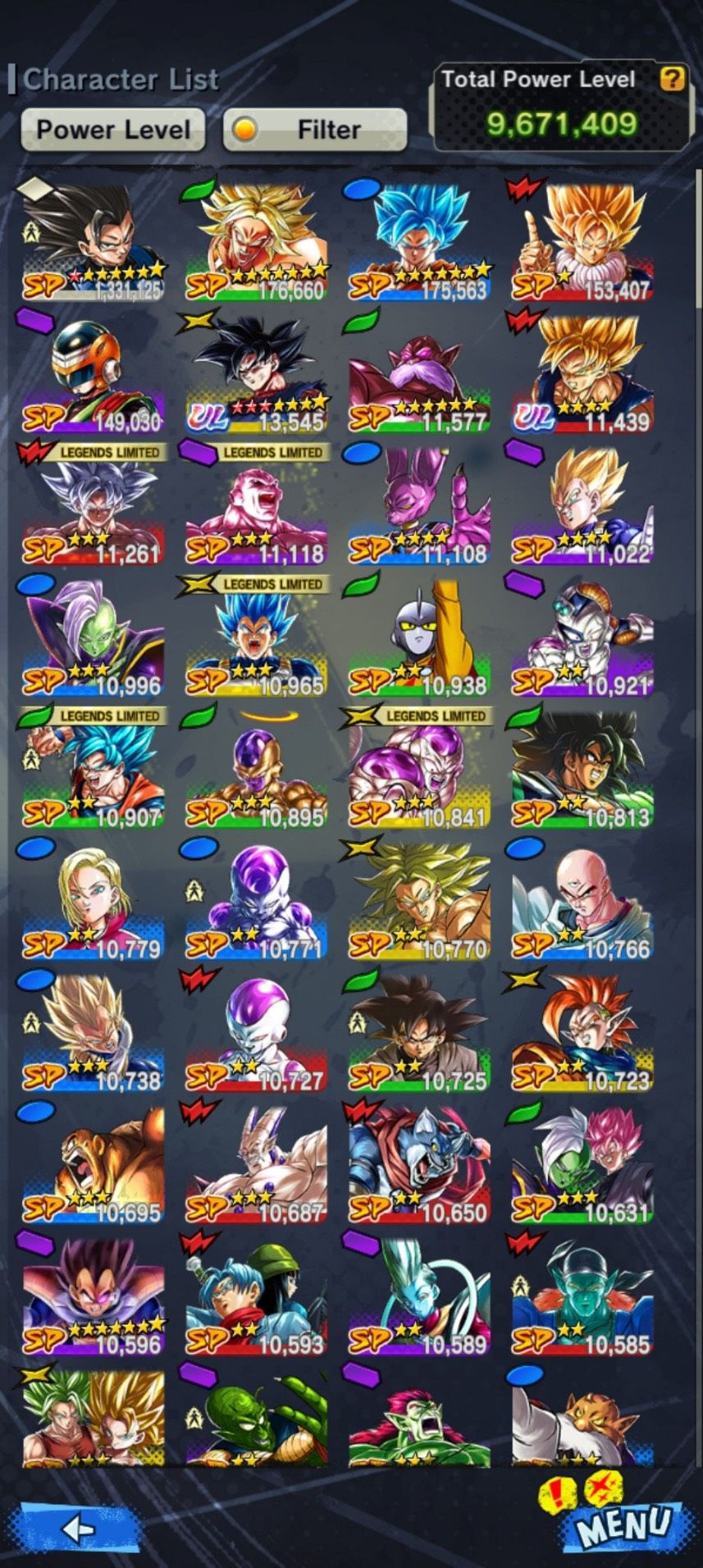Select the character with power 10,996

point(93,638)
